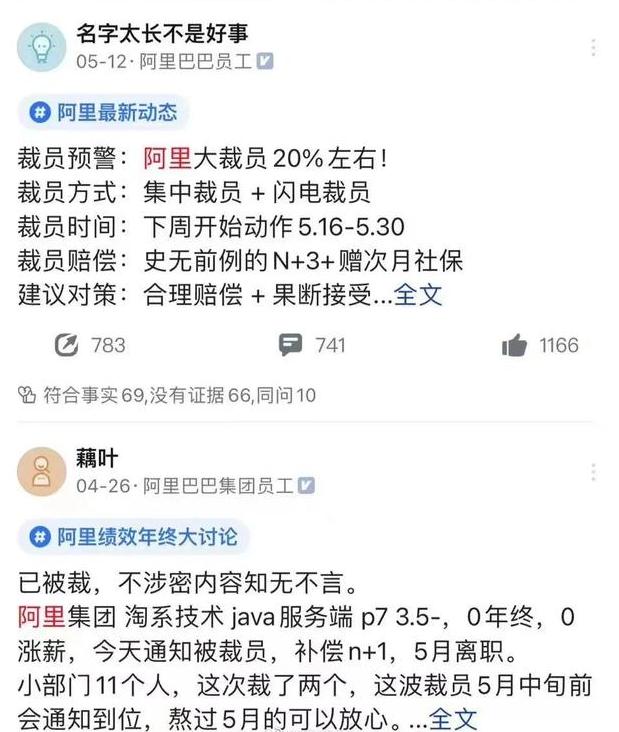This screenshot has height=732, width=619.
Task: Open overflow menu on 藕叶's post
Action: click(x=594, y=472)
